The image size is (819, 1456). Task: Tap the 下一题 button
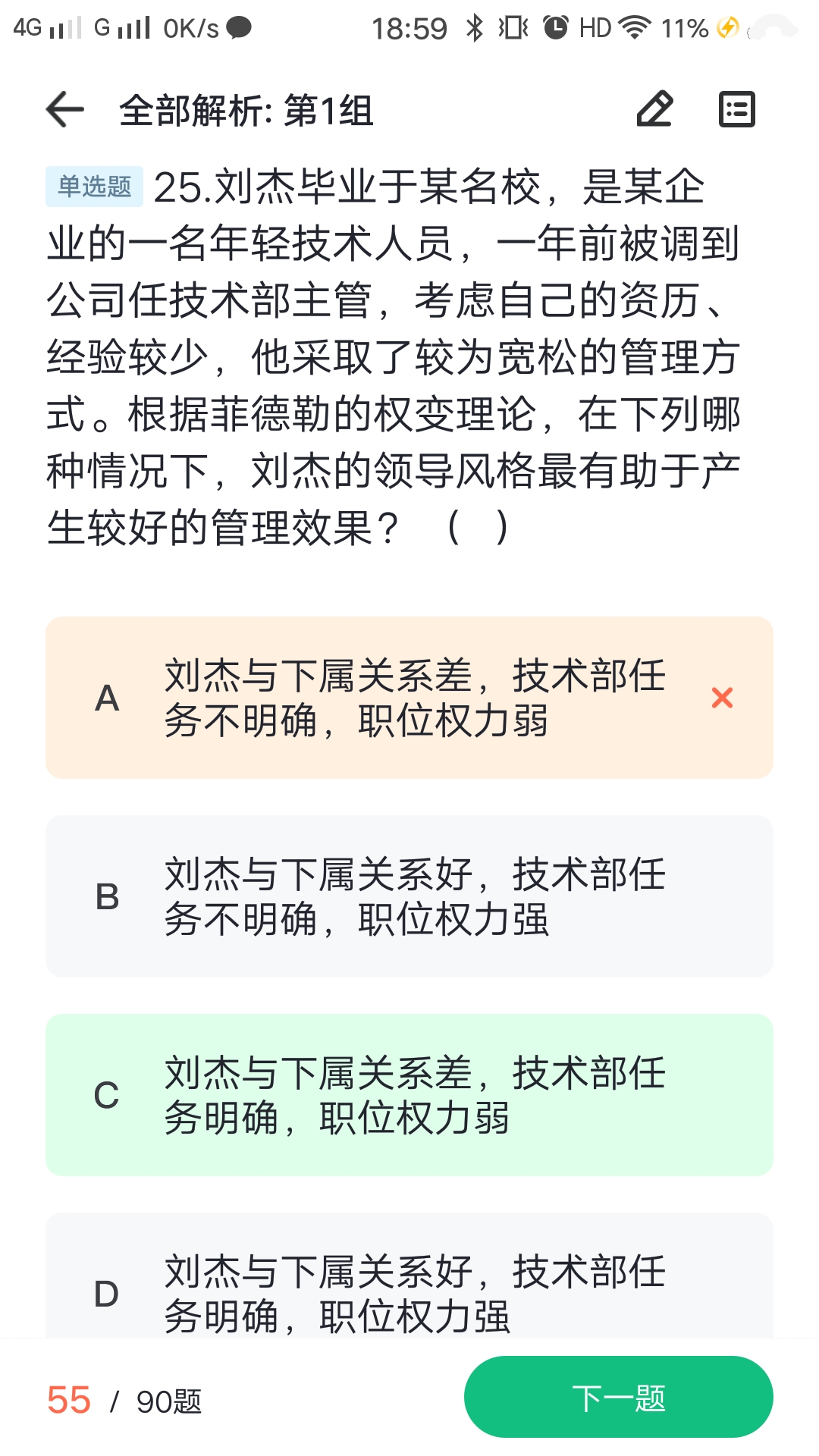tap(619, 1397)
